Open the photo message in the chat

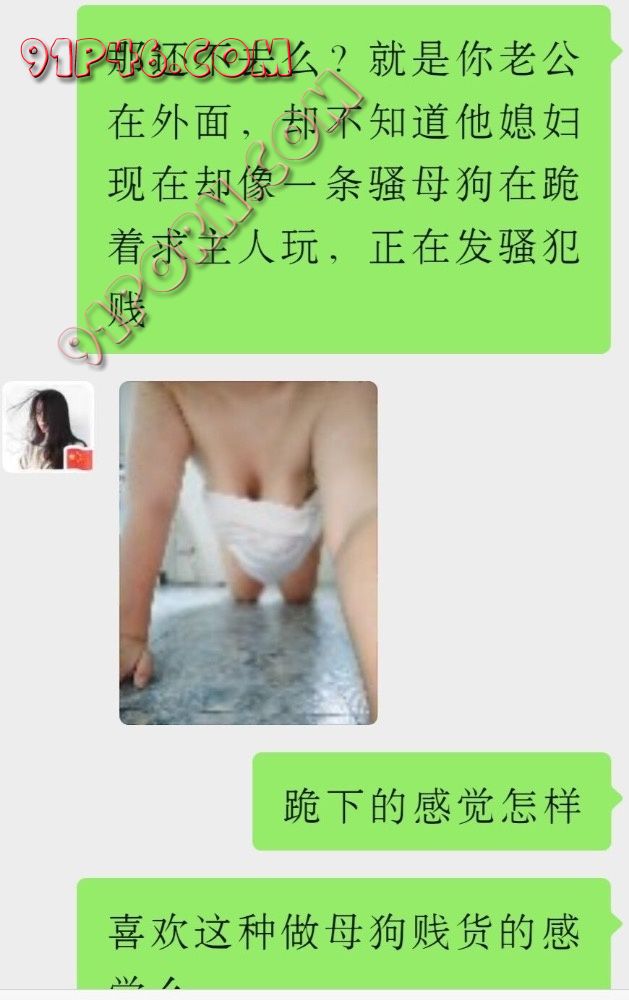click(248, 552)
